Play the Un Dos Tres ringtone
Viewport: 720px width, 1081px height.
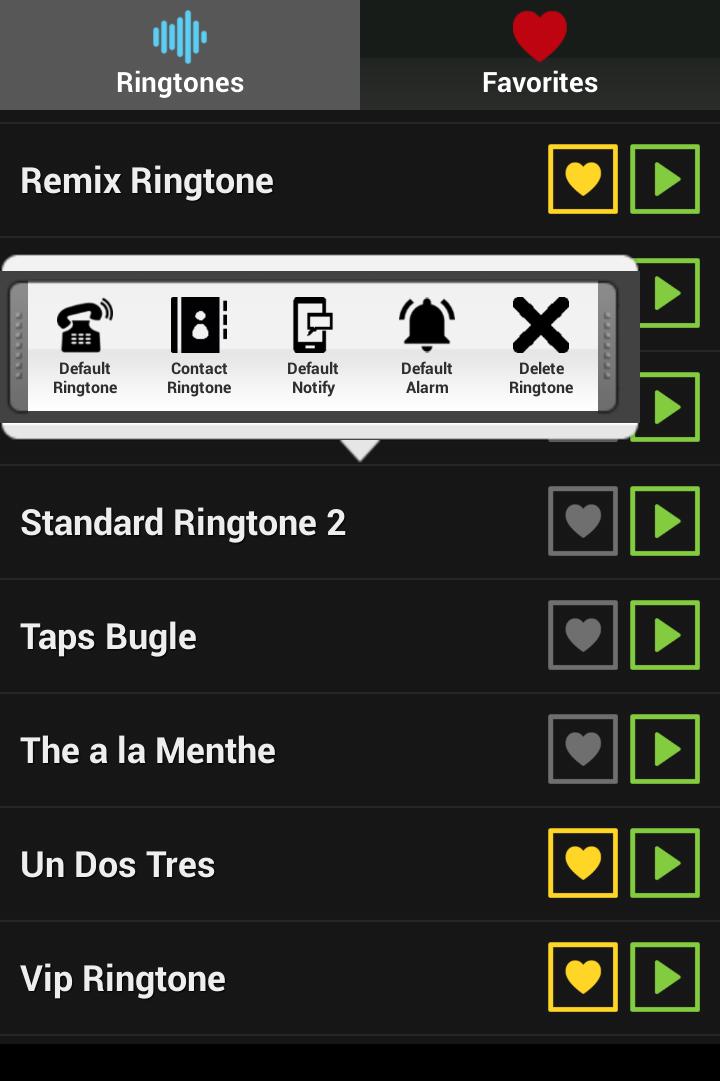[x=664, y=863]
